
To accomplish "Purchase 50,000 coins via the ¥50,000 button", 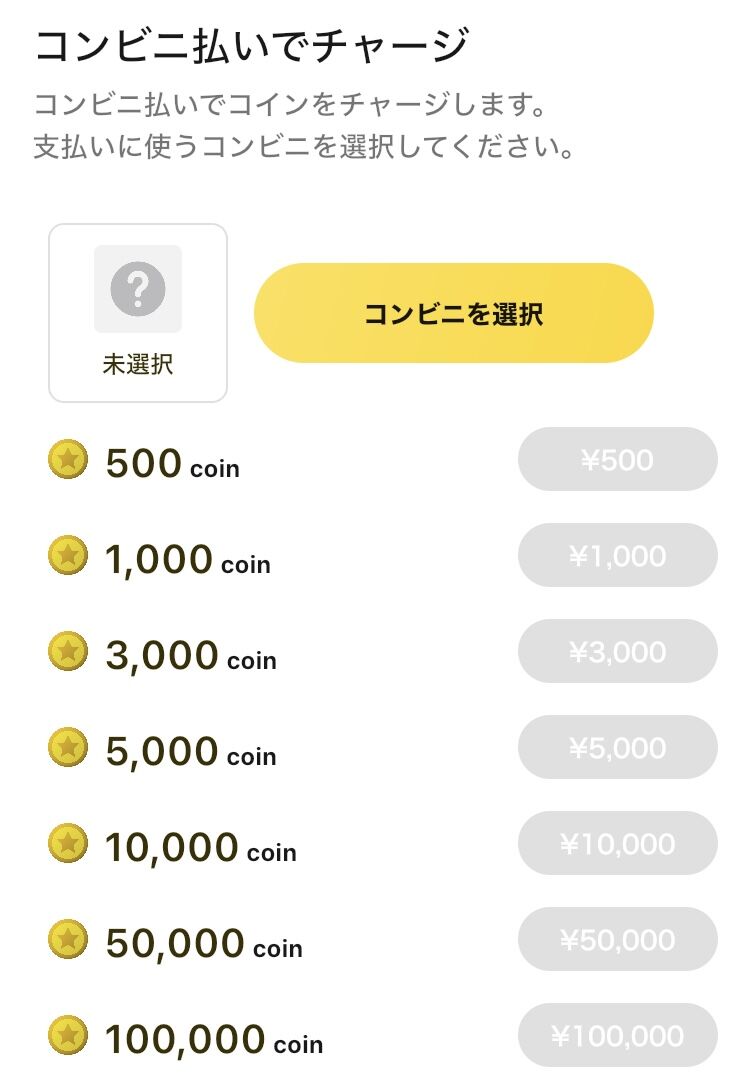I will pyautogui.click(x=617, y=939).
